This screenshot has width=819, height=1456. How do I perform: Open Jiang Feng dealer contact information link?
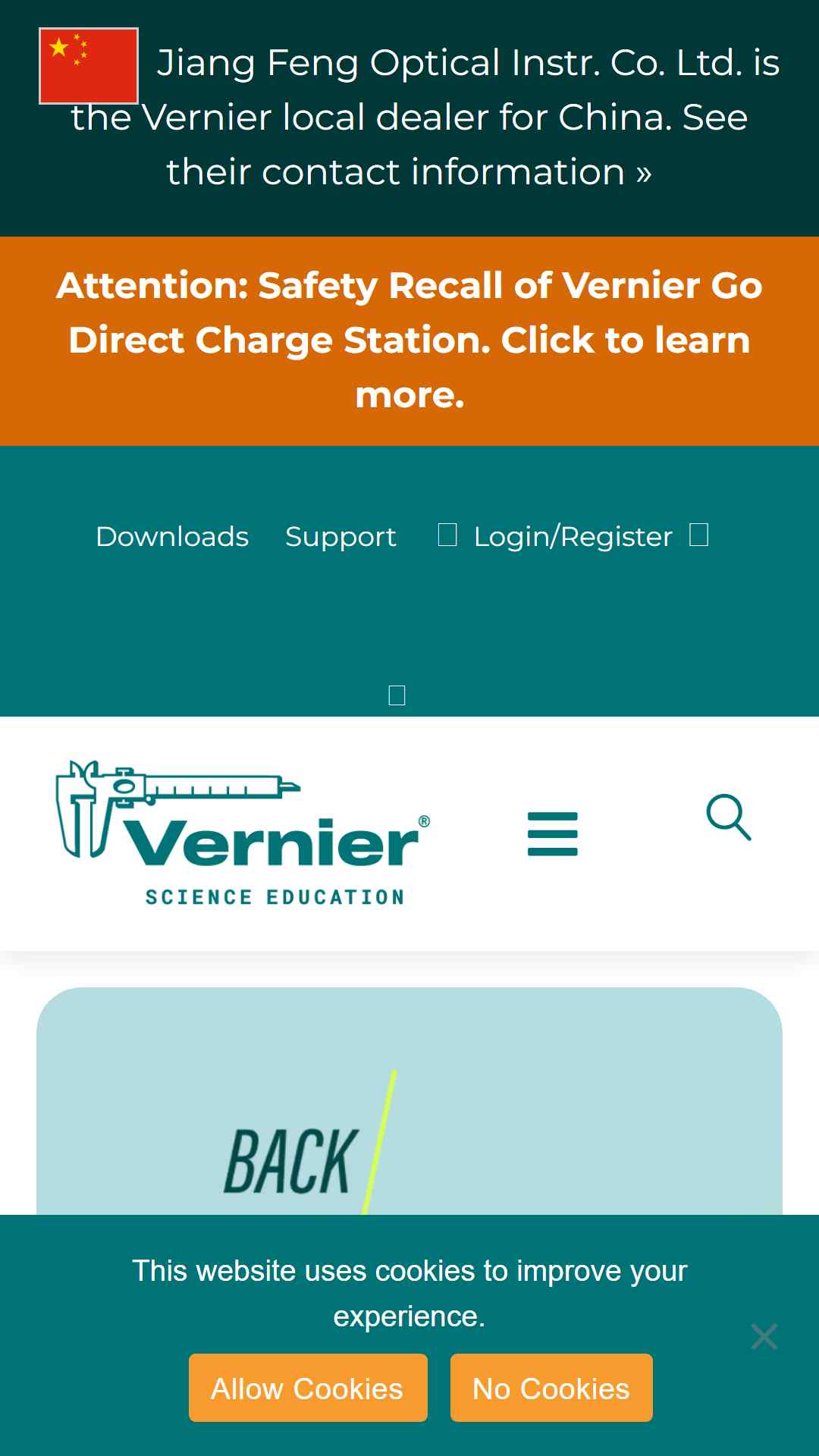pos(409,117)
